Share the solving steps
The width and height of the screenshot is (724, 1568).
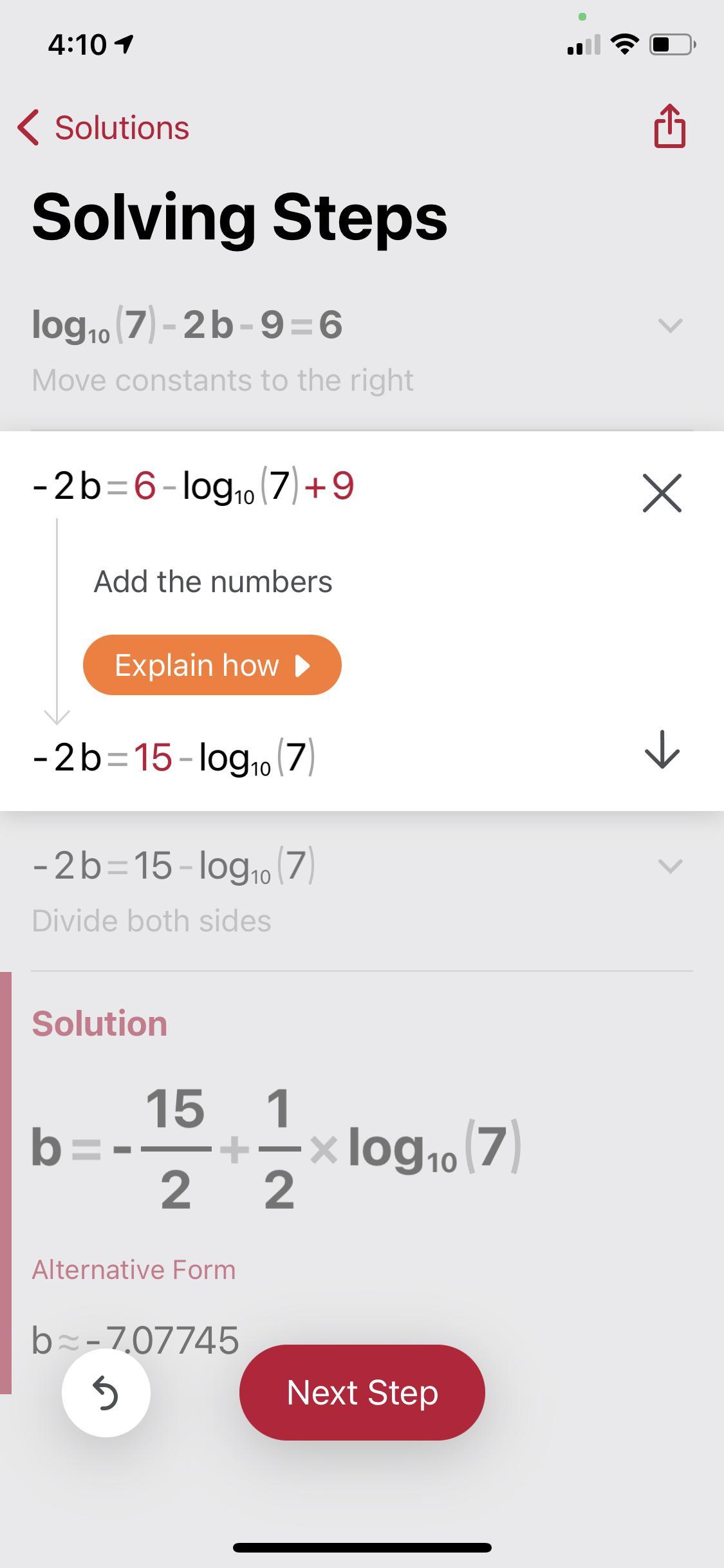tap(669, 126)
